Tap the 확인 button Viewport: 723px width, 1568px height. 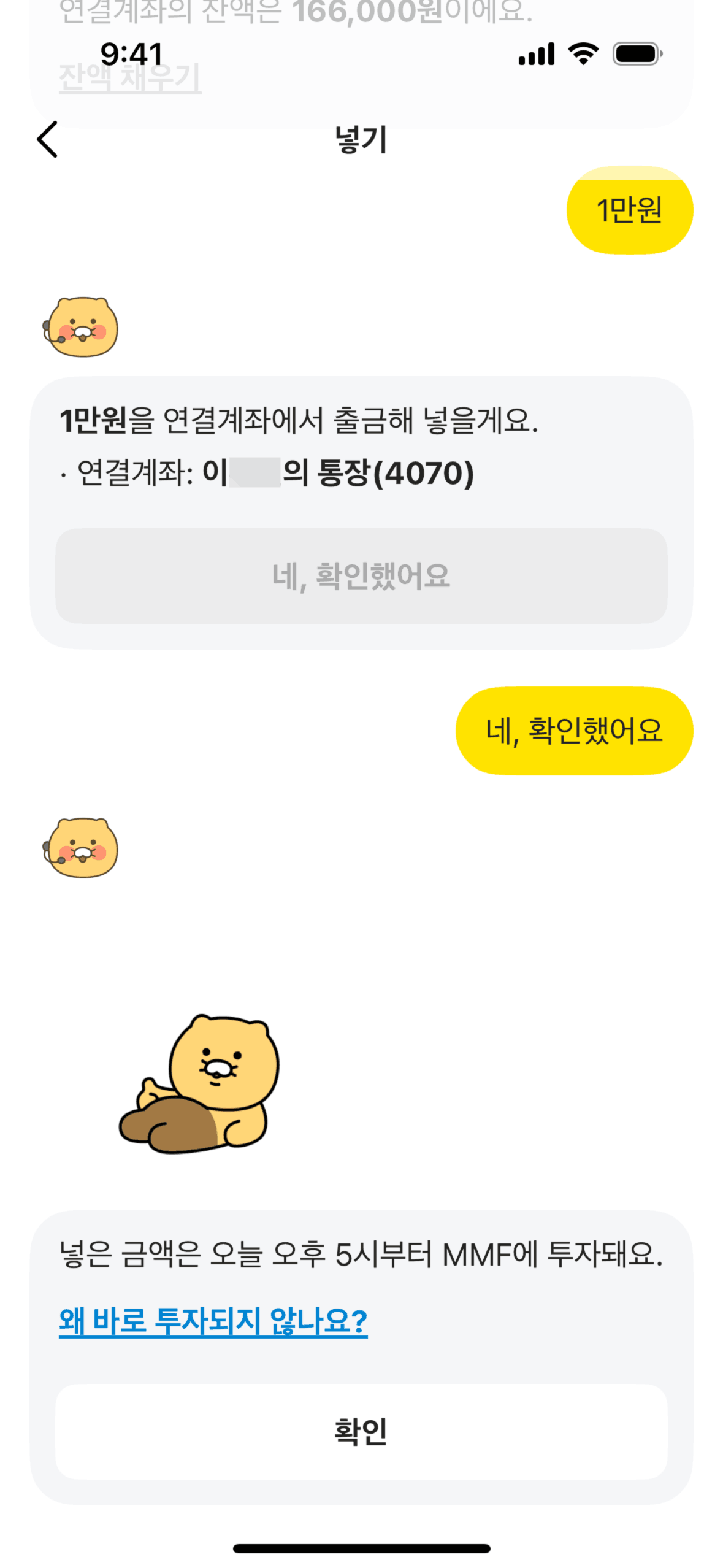click(x=361, y=1431)
